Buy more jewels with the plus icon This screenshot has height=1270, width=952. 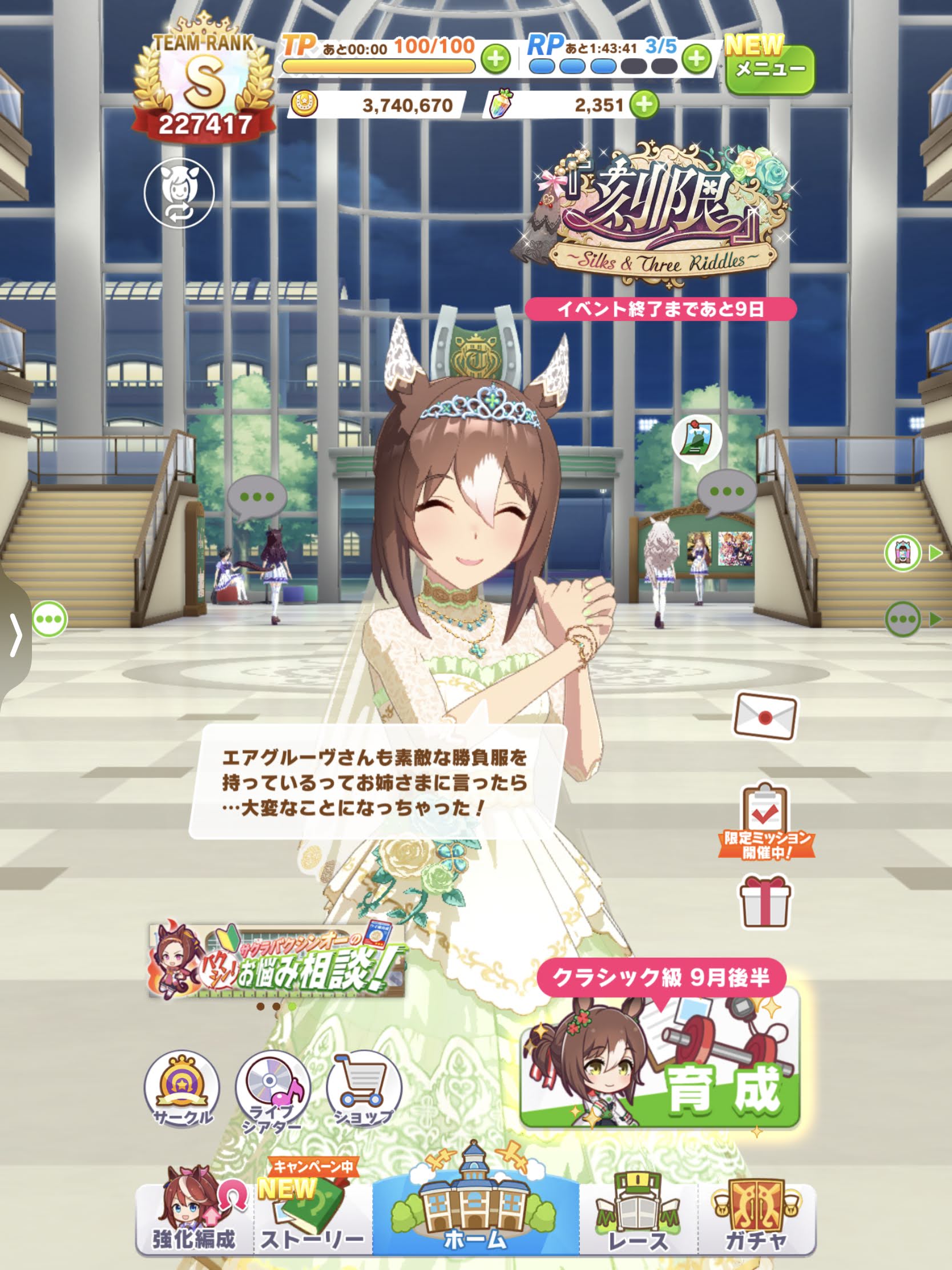pyautogui.click(x=644, y=105)
